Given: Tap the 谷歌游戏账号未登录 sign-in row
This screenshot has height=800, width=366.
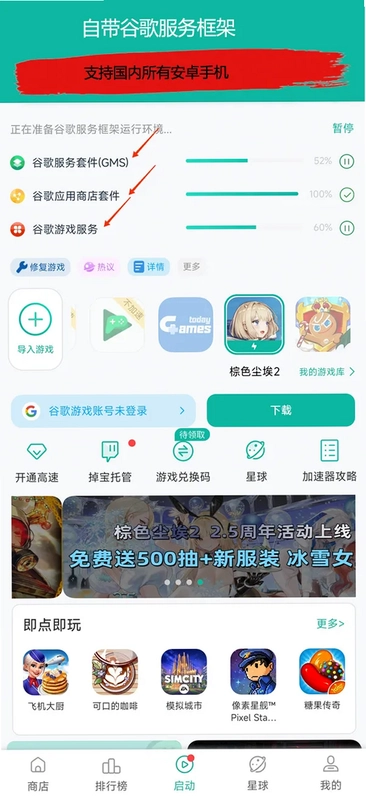Looking at the screenshot, I should click(x=103, y=411).
